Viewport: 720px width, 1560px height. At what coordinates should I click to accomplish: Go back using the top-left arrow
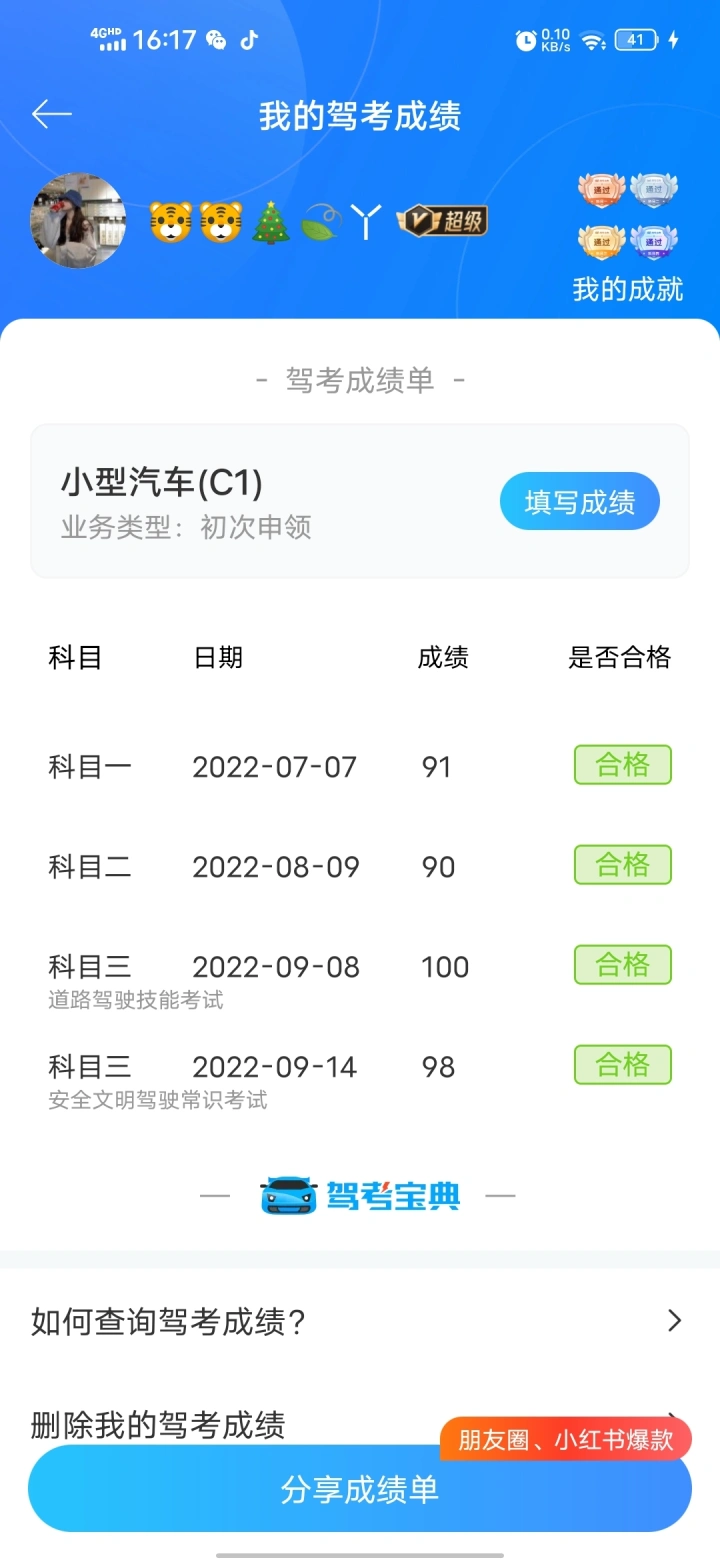tap(52, 115)
